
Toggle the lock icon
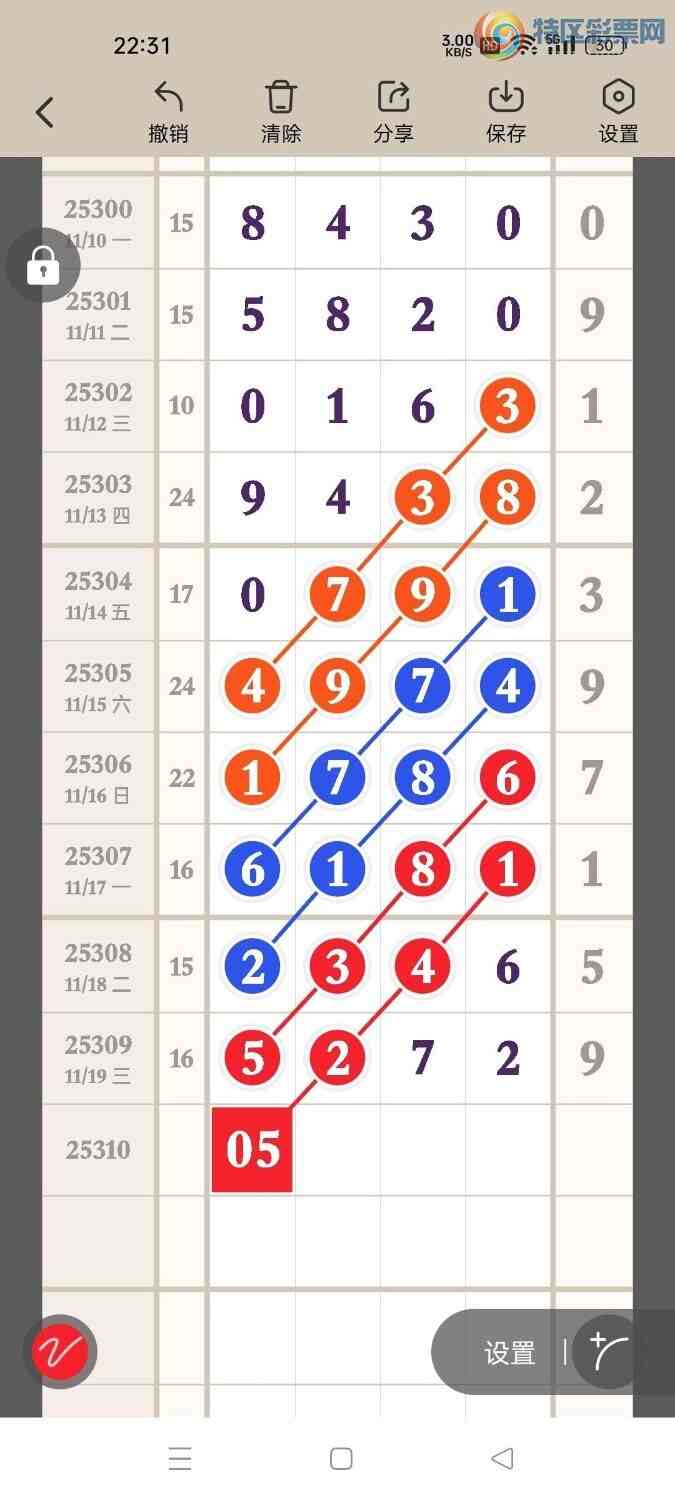(43, 265)
